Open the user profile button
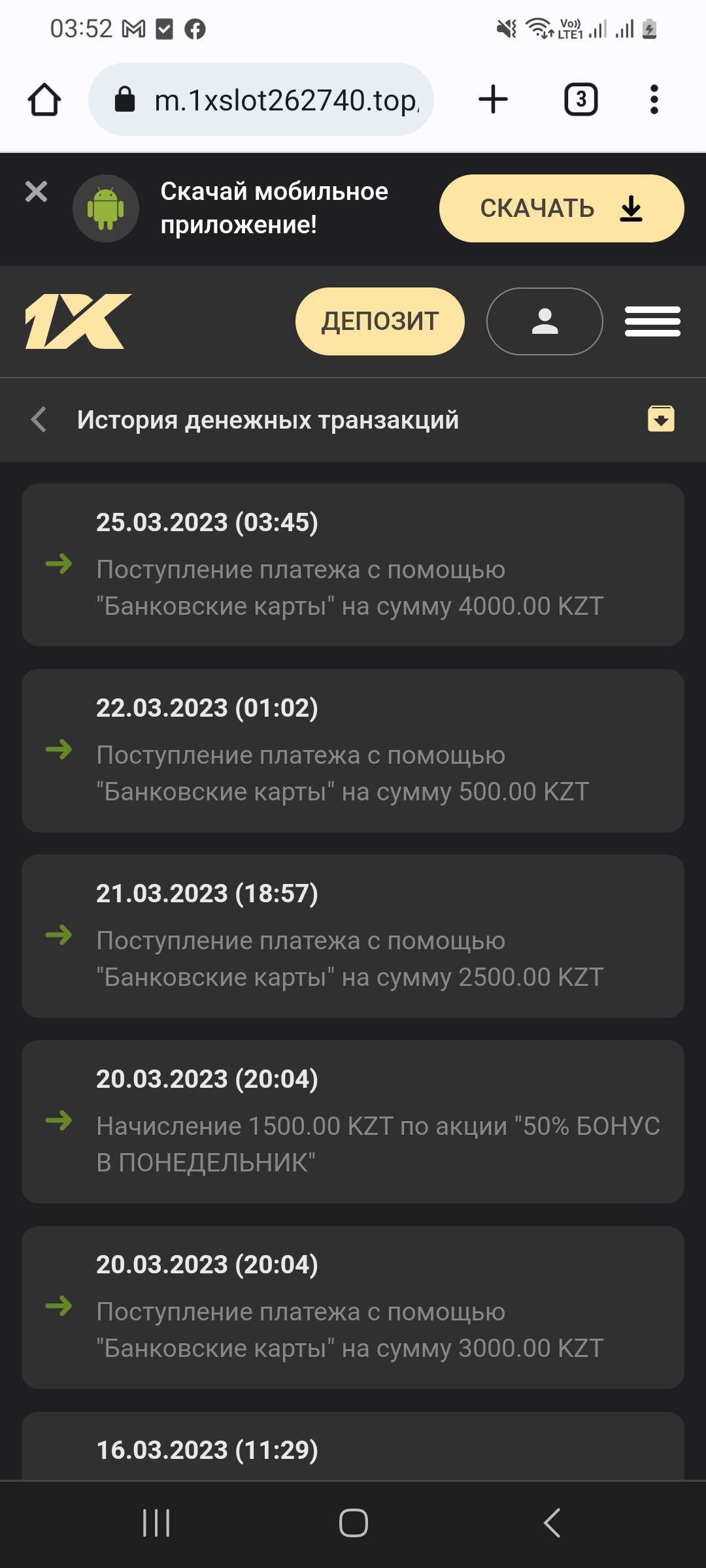706x1568 pixels. (545, 321)
